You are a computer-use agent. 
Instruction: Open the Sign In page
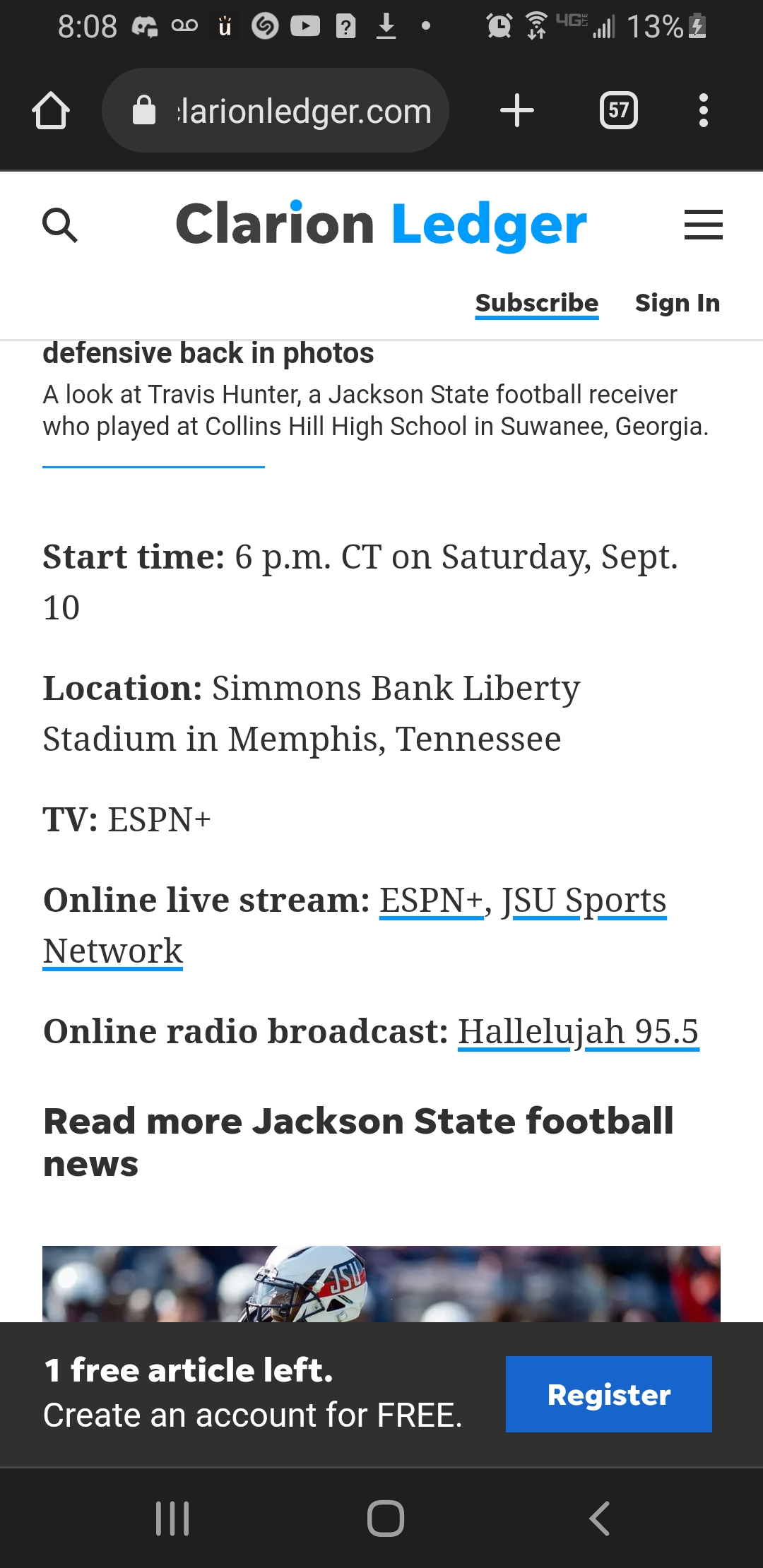coord(677,303)
